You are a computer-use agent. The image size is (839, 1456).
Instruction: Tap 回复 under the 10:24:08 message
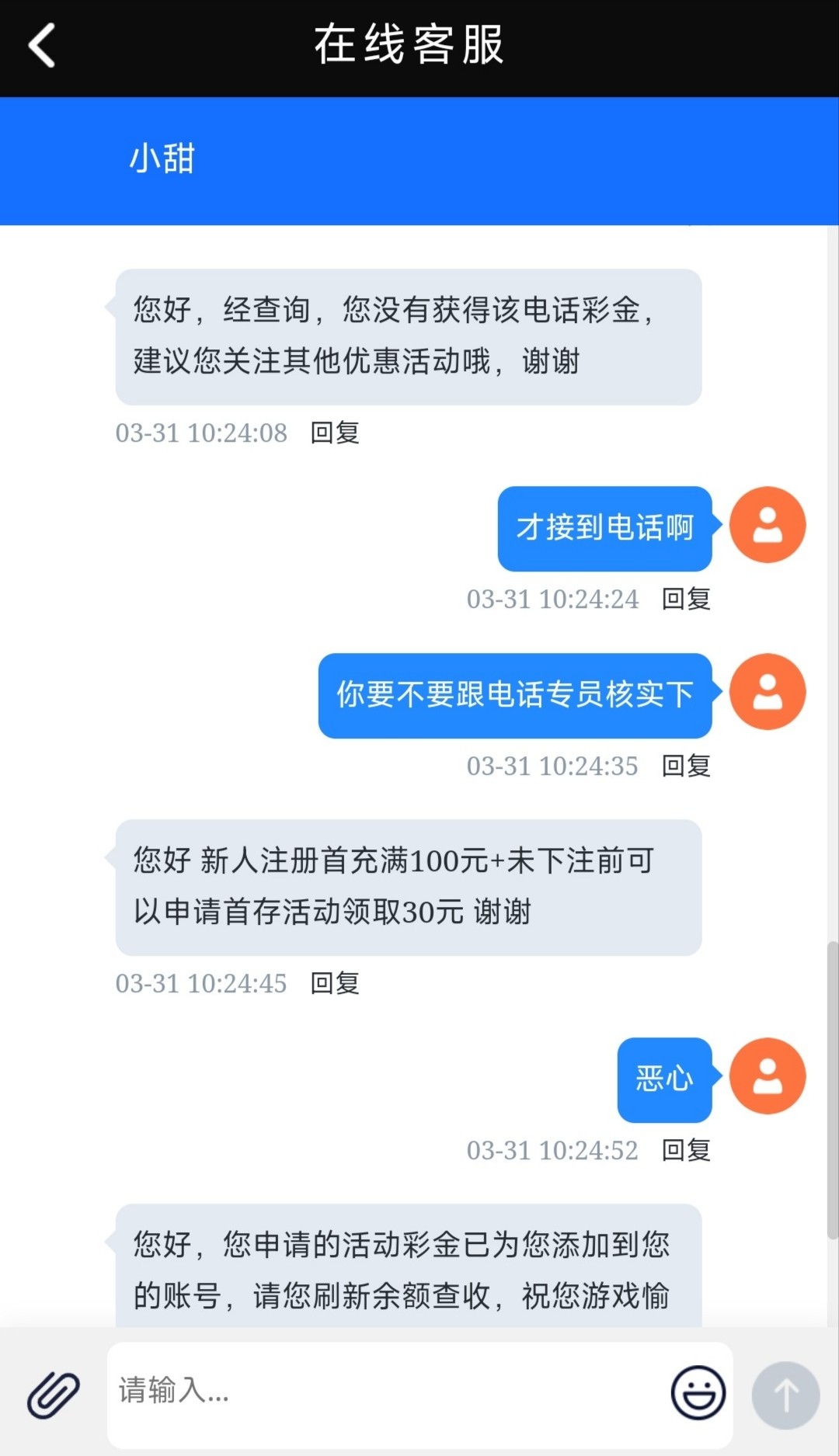click(x=335, y=433)
